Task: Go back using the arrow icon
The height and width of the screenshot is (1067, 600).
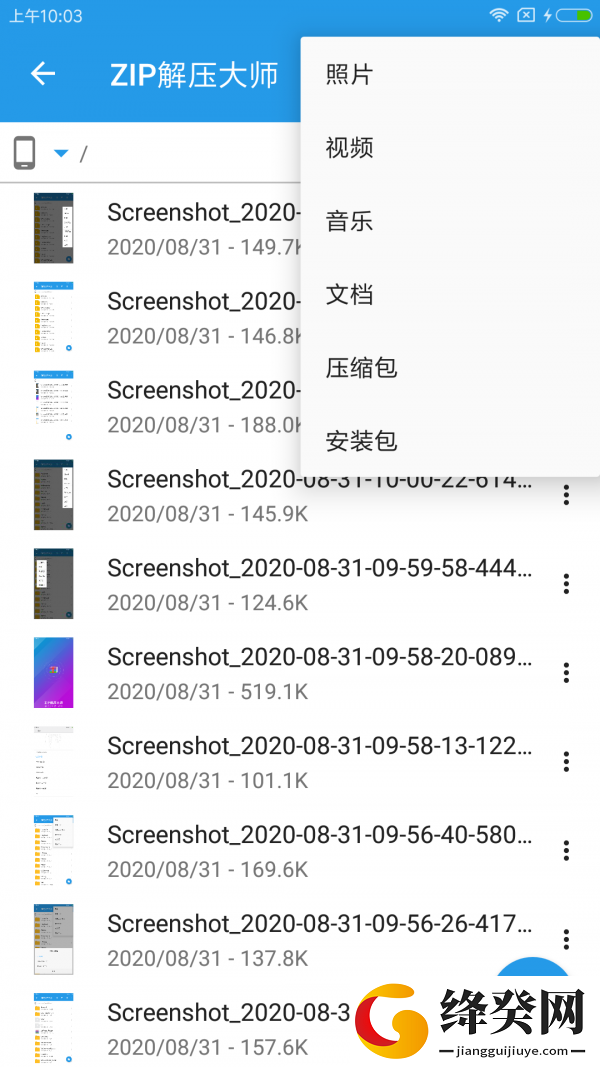Action: 43,73
